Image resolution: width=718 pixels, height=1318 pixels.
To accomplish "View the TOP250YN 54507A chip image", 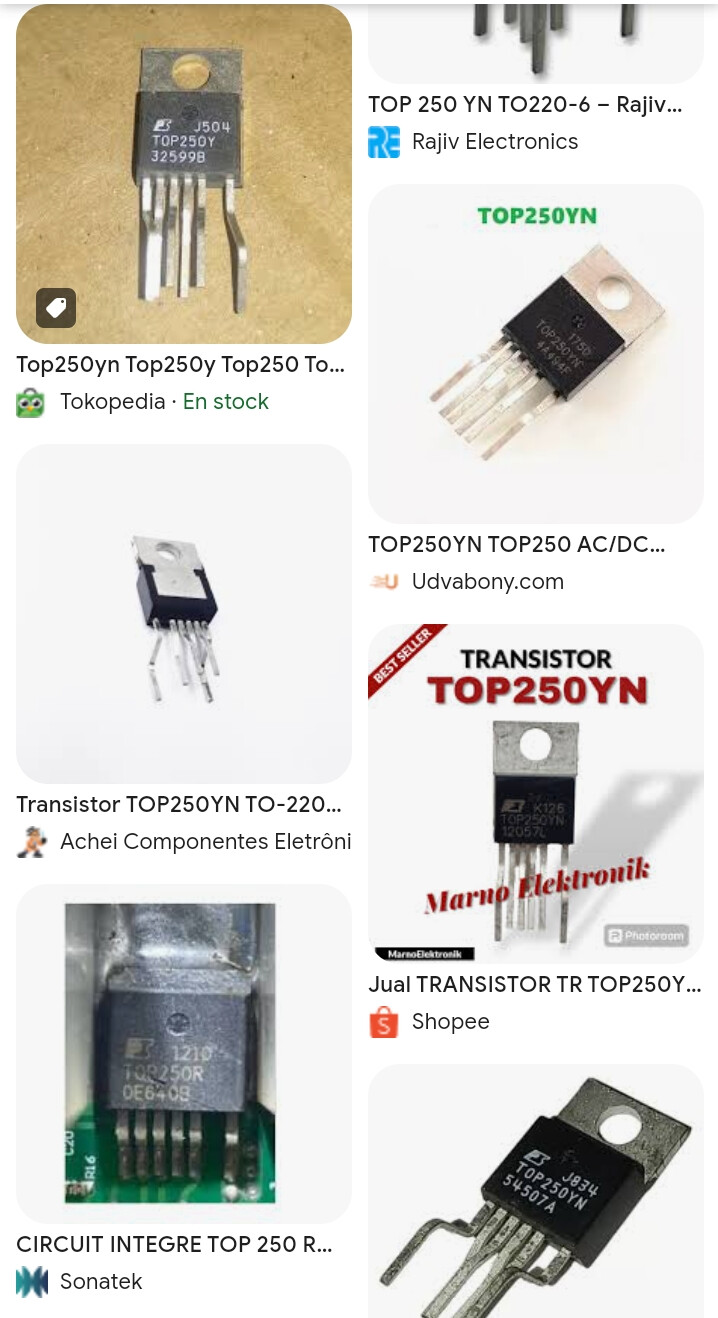I will pyautogui.click(x=535, y=1190).
